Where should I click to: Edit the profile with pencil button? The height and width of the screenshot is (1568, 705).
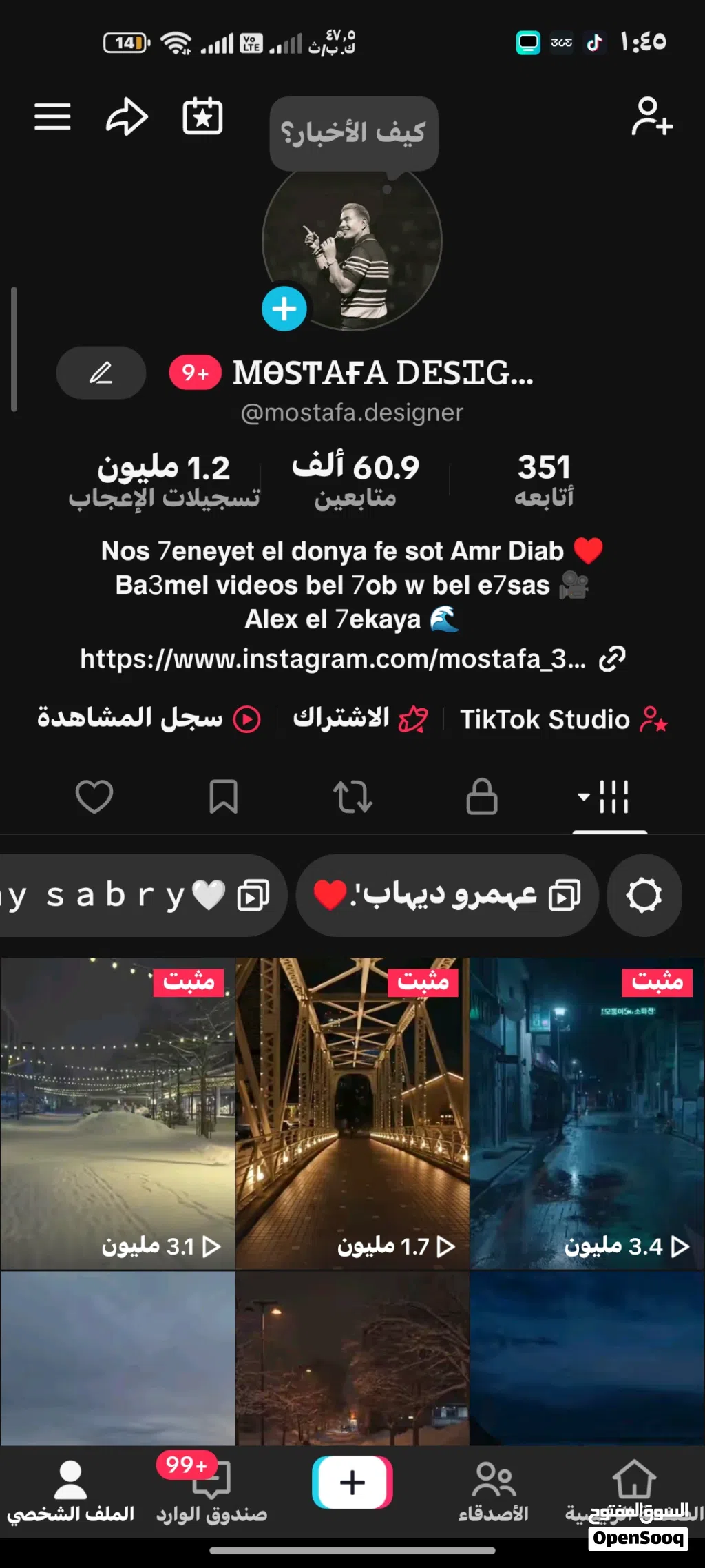pos(101,373)
